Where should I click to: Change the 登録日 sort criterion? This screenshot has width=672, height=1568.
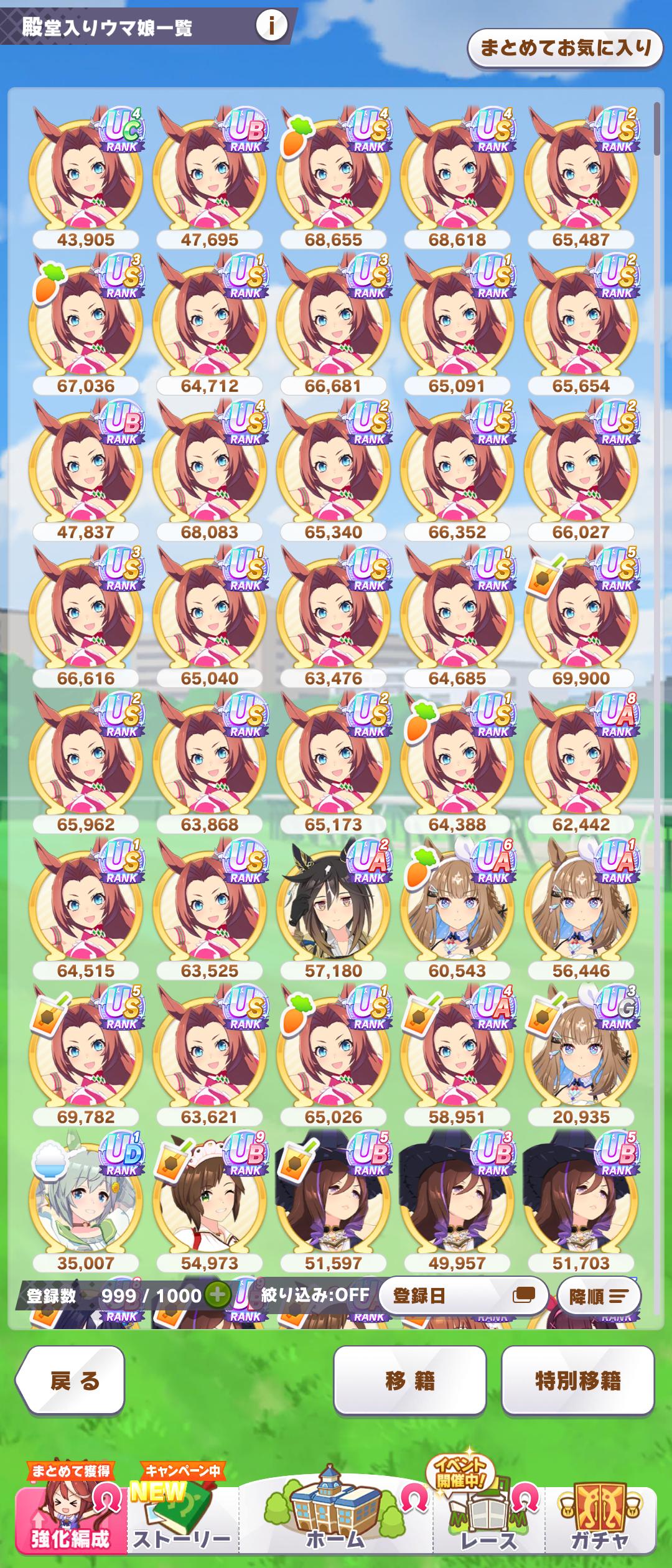tap(463, 1296)
